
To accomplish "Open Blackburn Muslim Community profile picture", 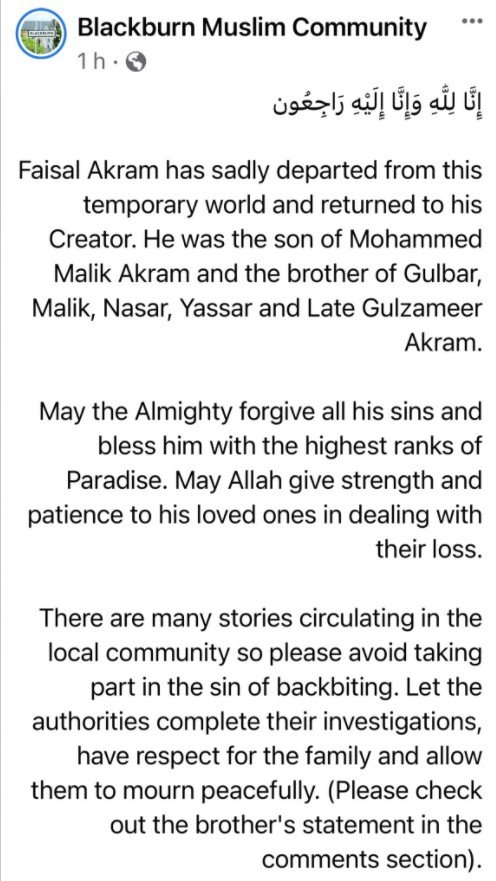I will tap(41, 36).
